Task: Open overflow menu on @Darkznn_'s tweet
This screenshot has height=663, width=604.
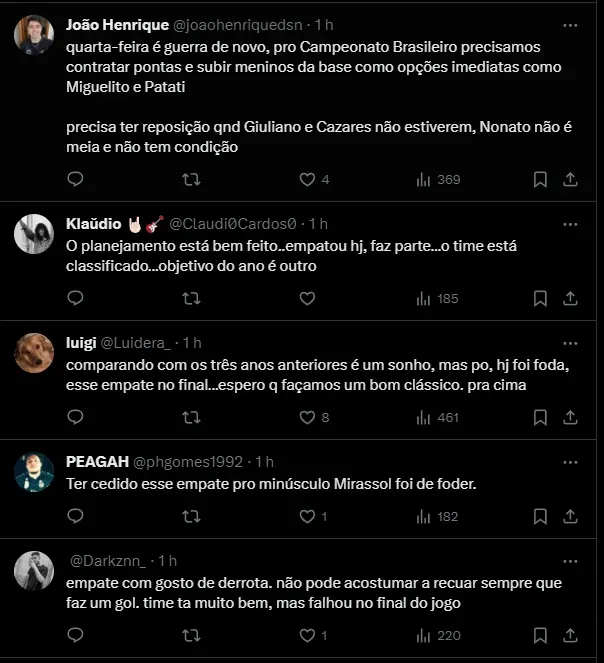Action: tap(570, 561)
